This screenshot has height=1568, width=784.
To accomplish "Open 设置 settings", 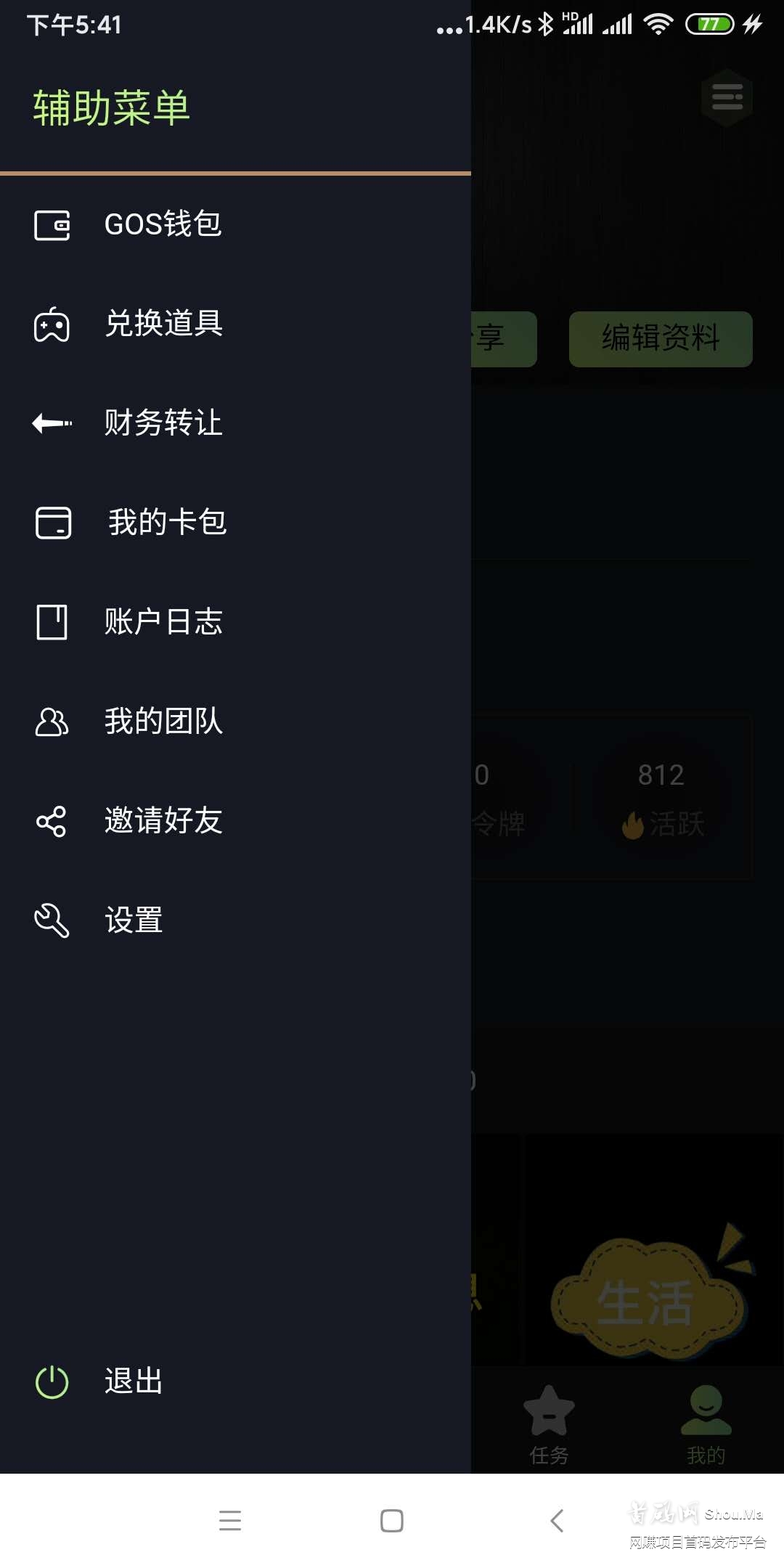I will (134, 920).
